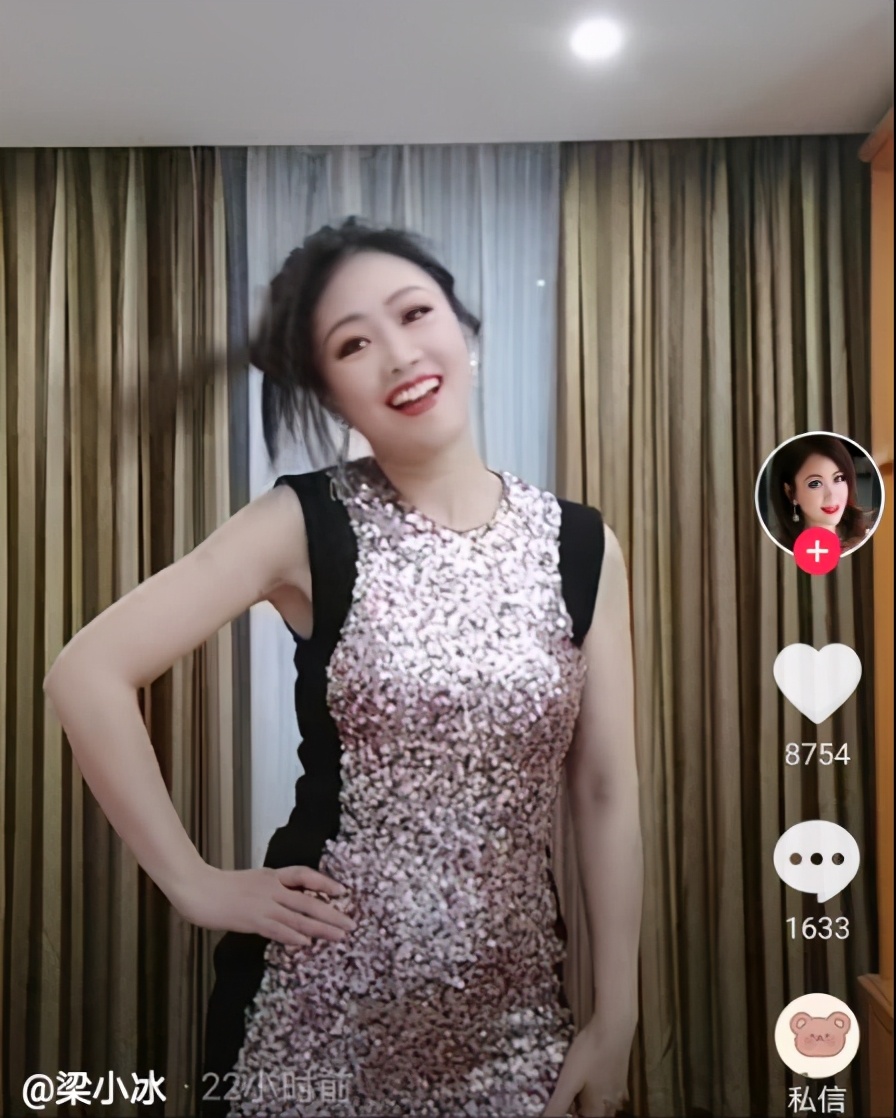Like this video with the heart icon
The height and width of the screenshot is (1118, 896).
(x=817, y=682)
